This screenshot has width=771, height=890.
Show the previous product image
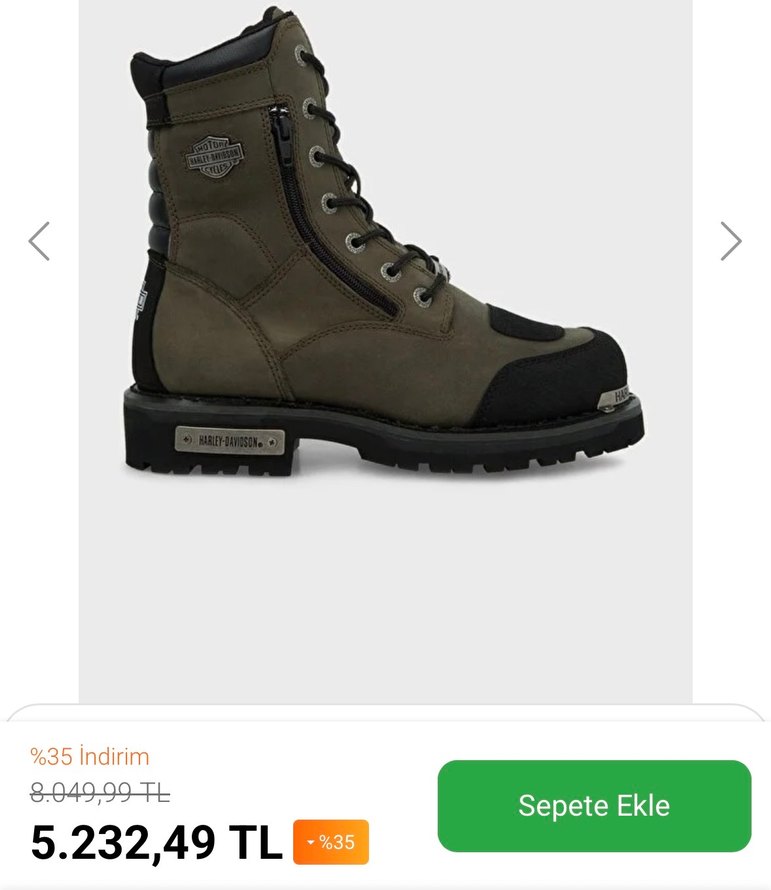click(39, 241)
